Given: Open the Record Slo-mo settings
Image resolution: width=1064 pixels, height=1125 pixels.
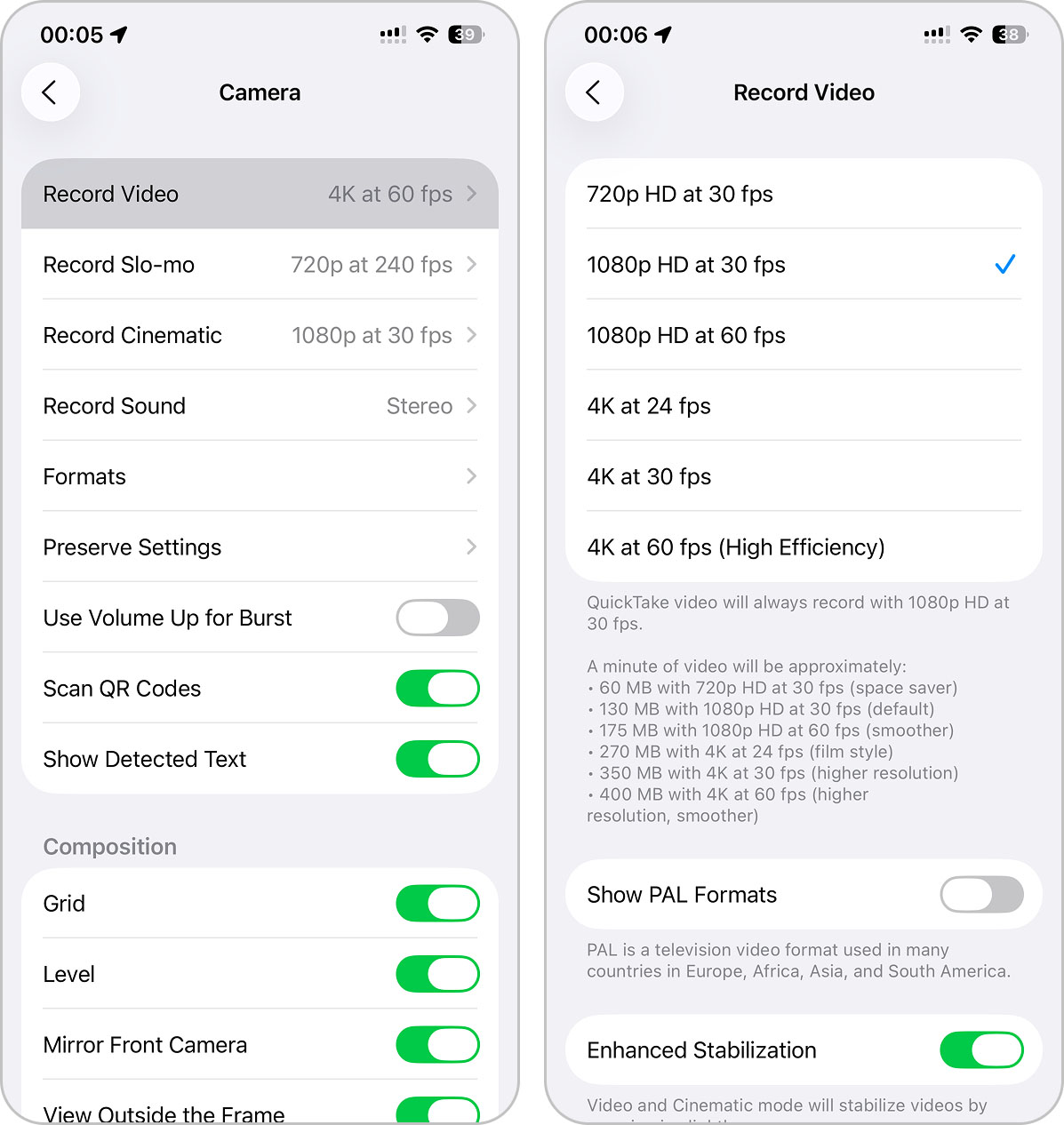Looking at the screenshot, I should coord(260,265).
